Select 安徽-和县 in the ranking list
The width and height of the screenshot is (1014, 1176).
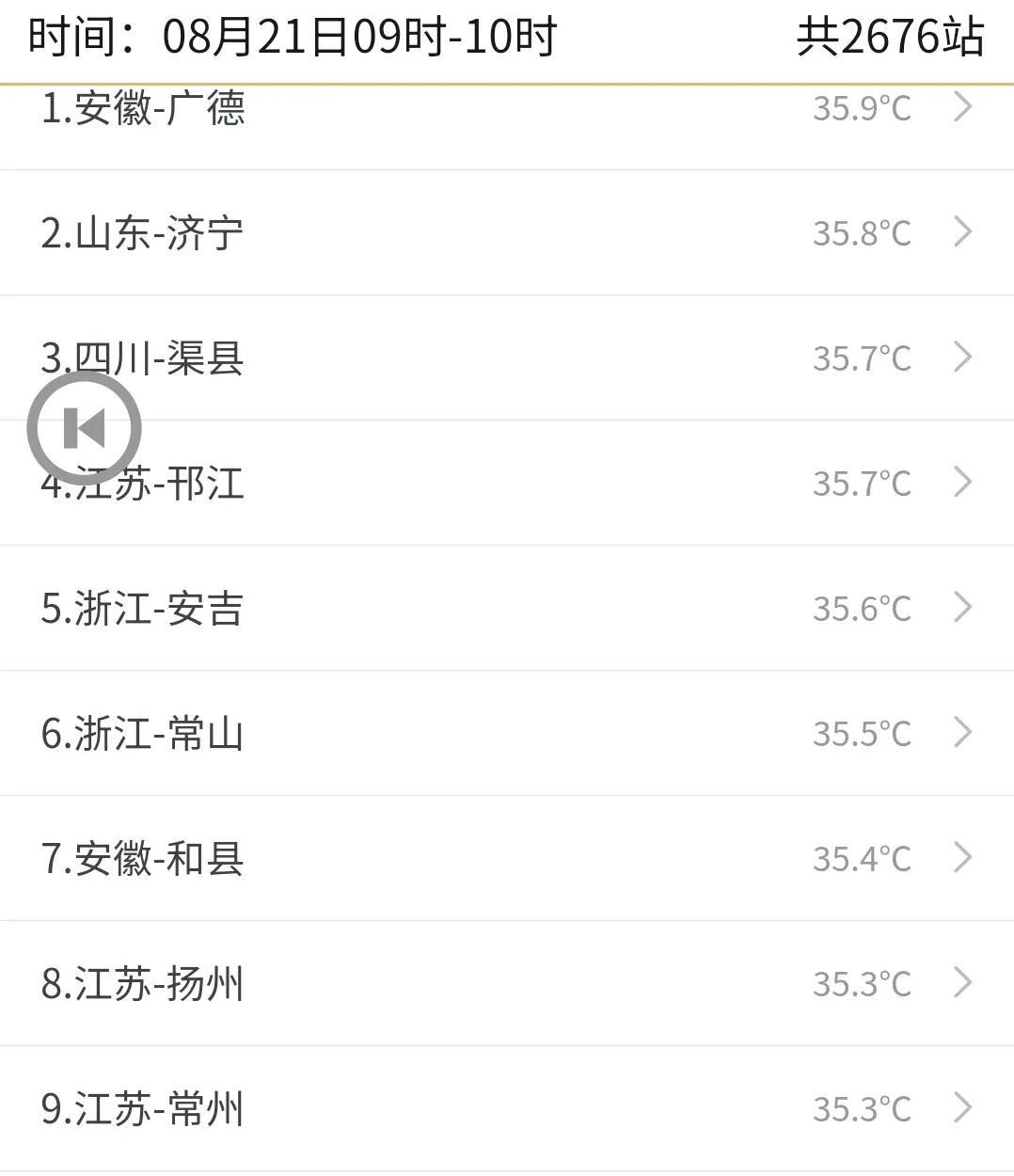(x=507, y=858)
